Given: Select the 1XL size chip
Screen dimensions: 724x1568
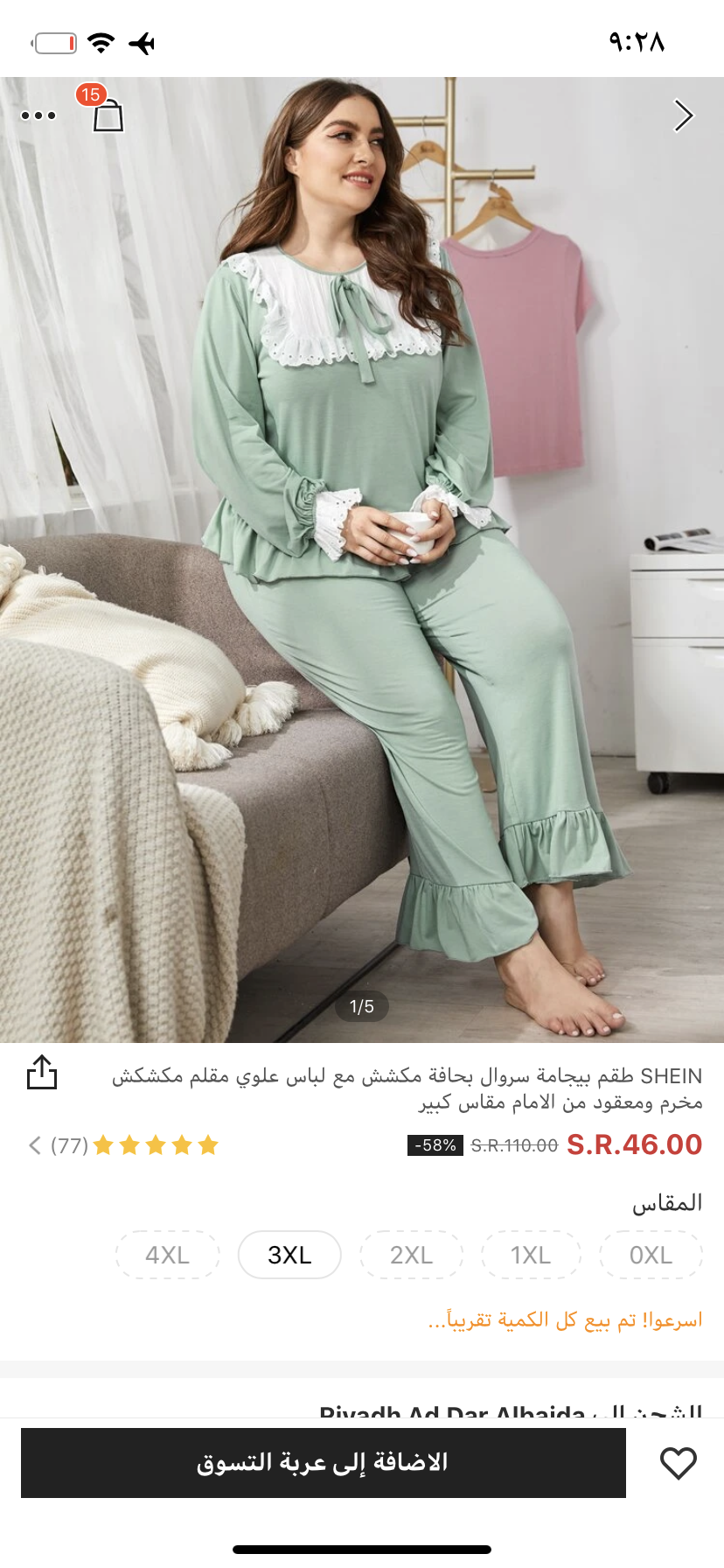Looking at the screenshot, I should point(531,1255).
